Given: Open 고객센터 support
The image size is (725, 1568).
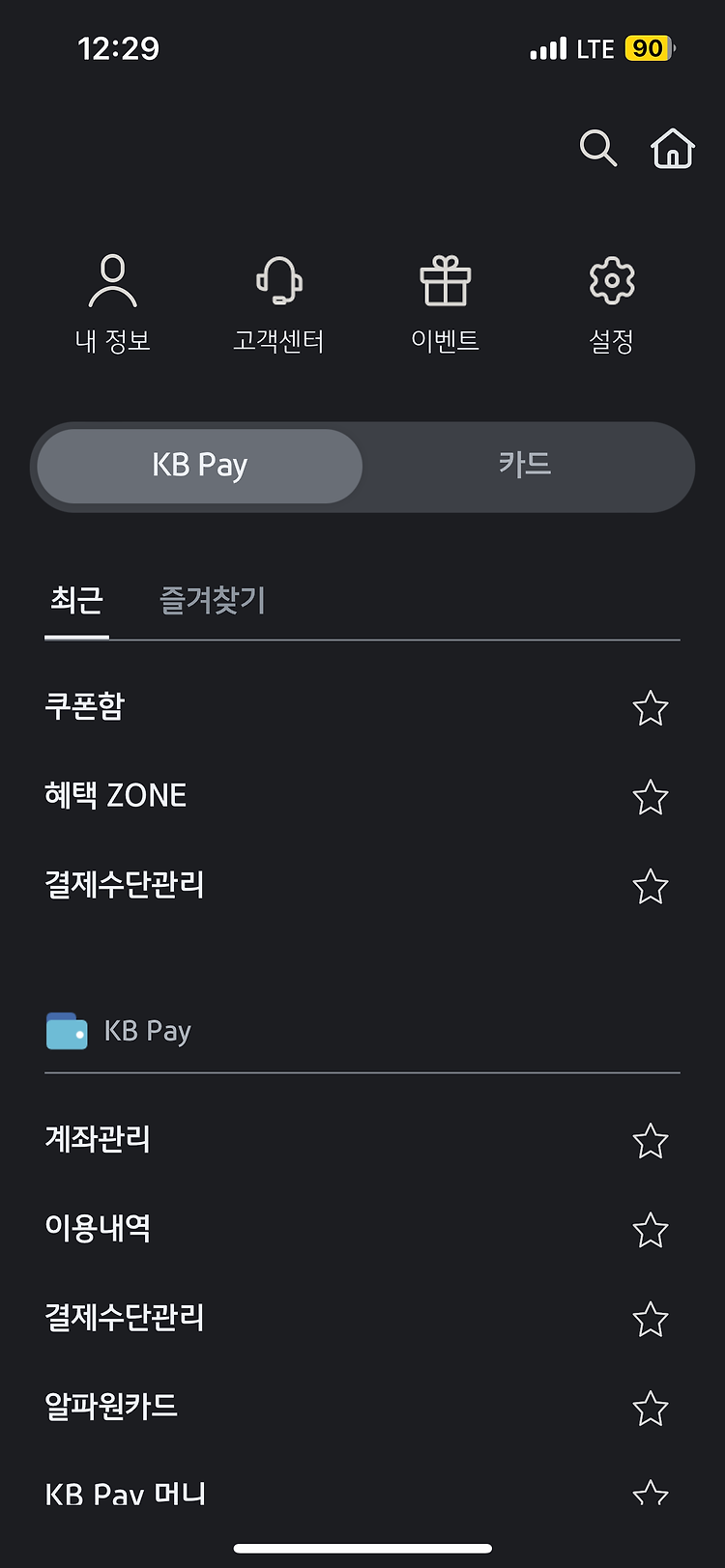Looking at the screenshot, I should point(278,304).
